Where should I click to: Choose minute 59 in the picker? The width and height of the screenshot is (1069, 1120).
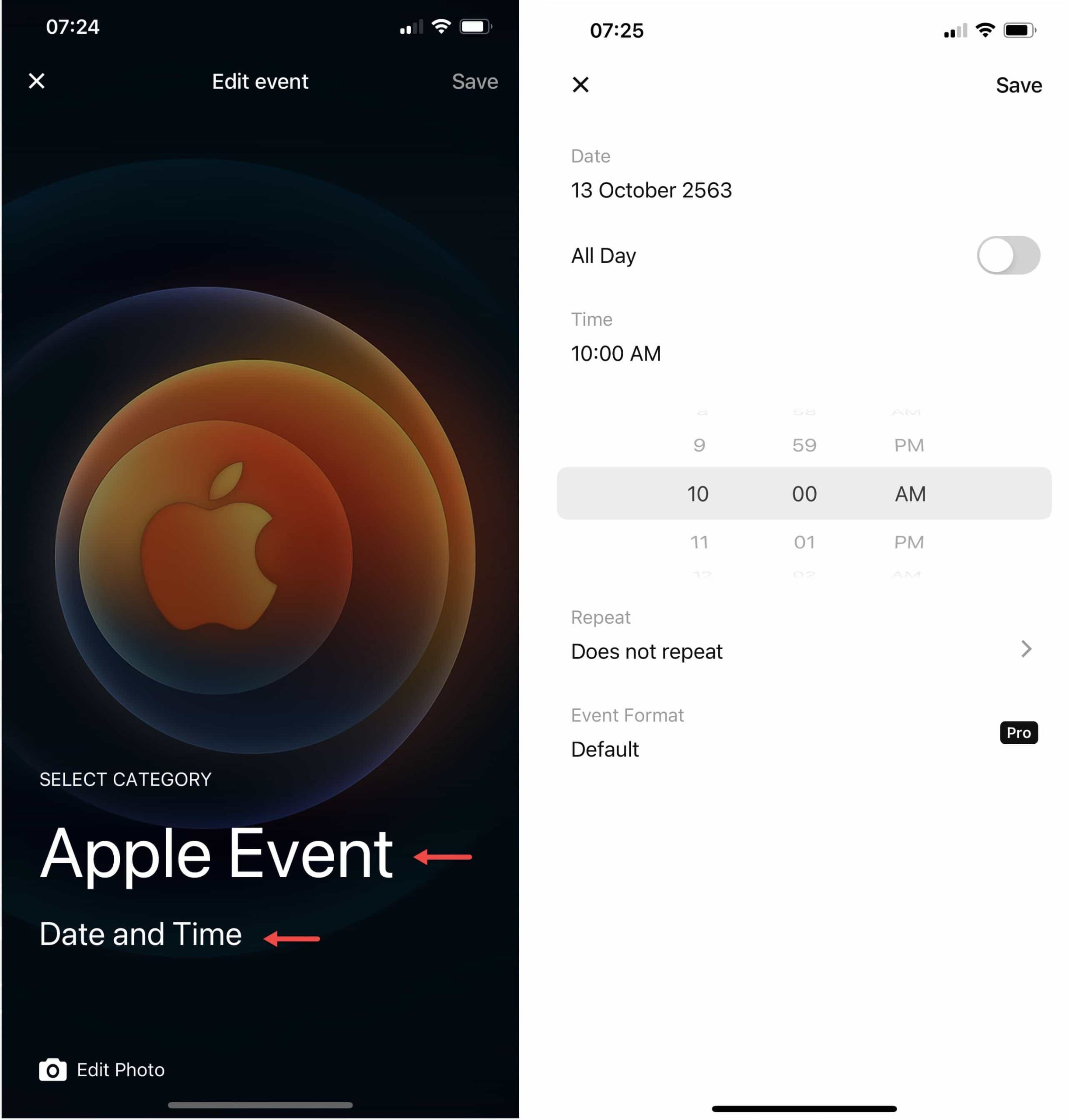click(x=804, y=444)
